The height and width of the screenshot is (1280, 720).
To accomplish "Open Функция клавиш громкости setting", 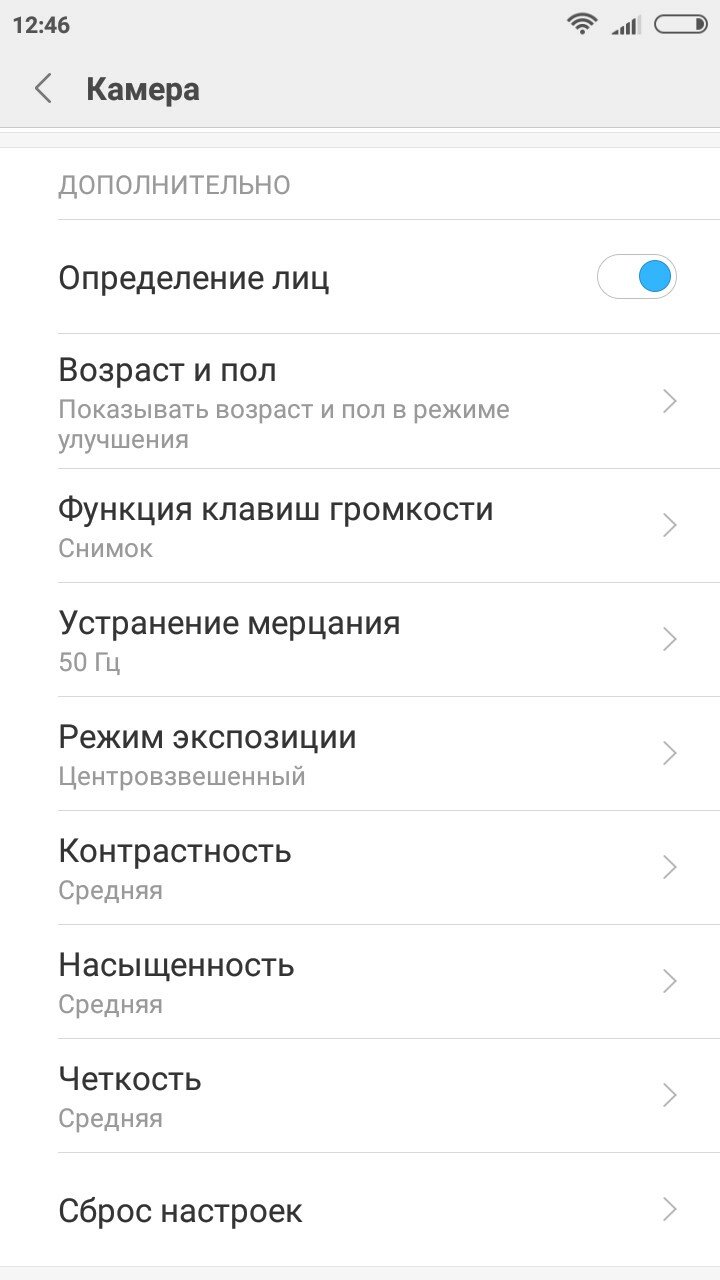I will tap(360, 526).
